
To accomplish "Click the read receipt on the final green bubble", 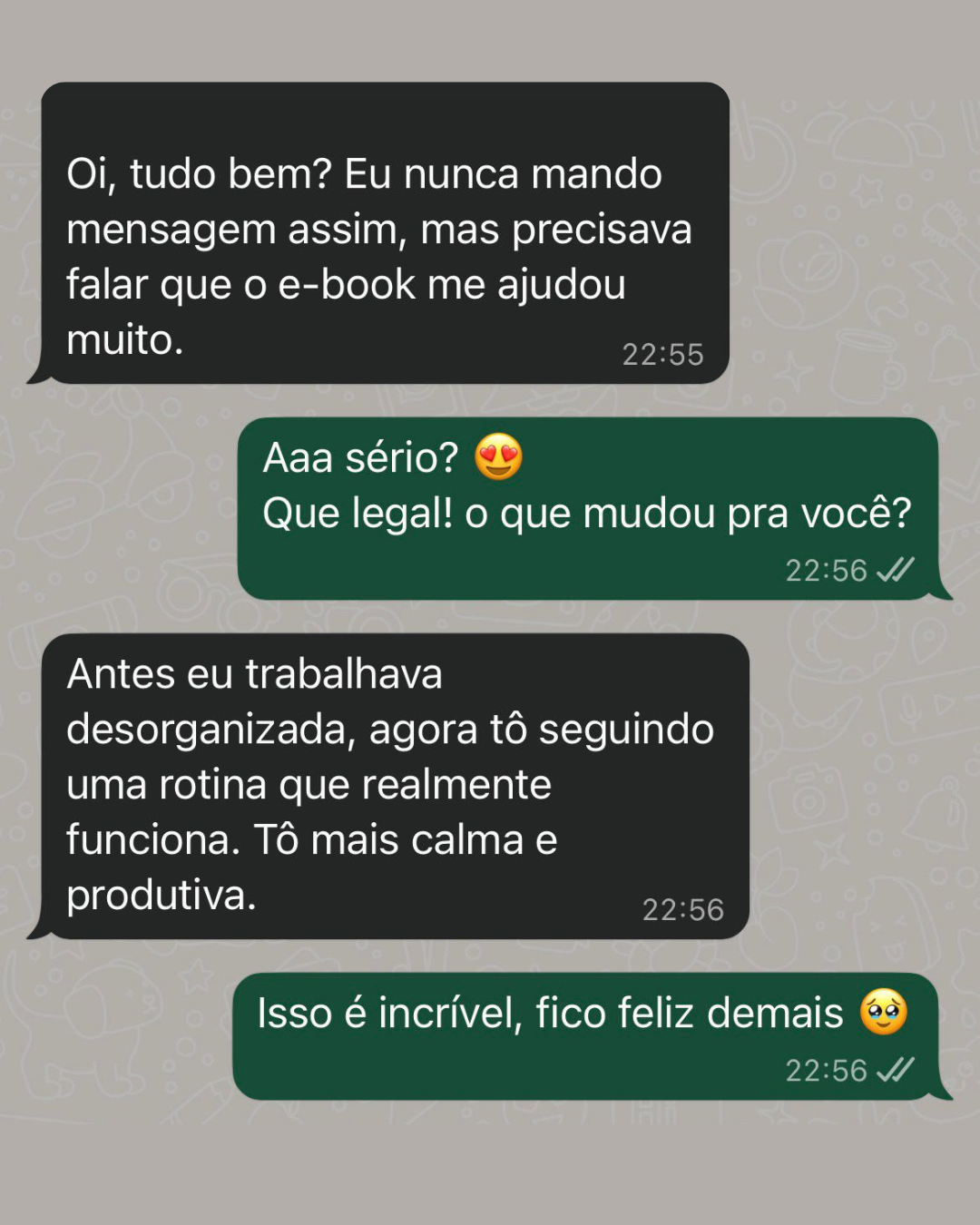I will click(x=894, y=1071).
